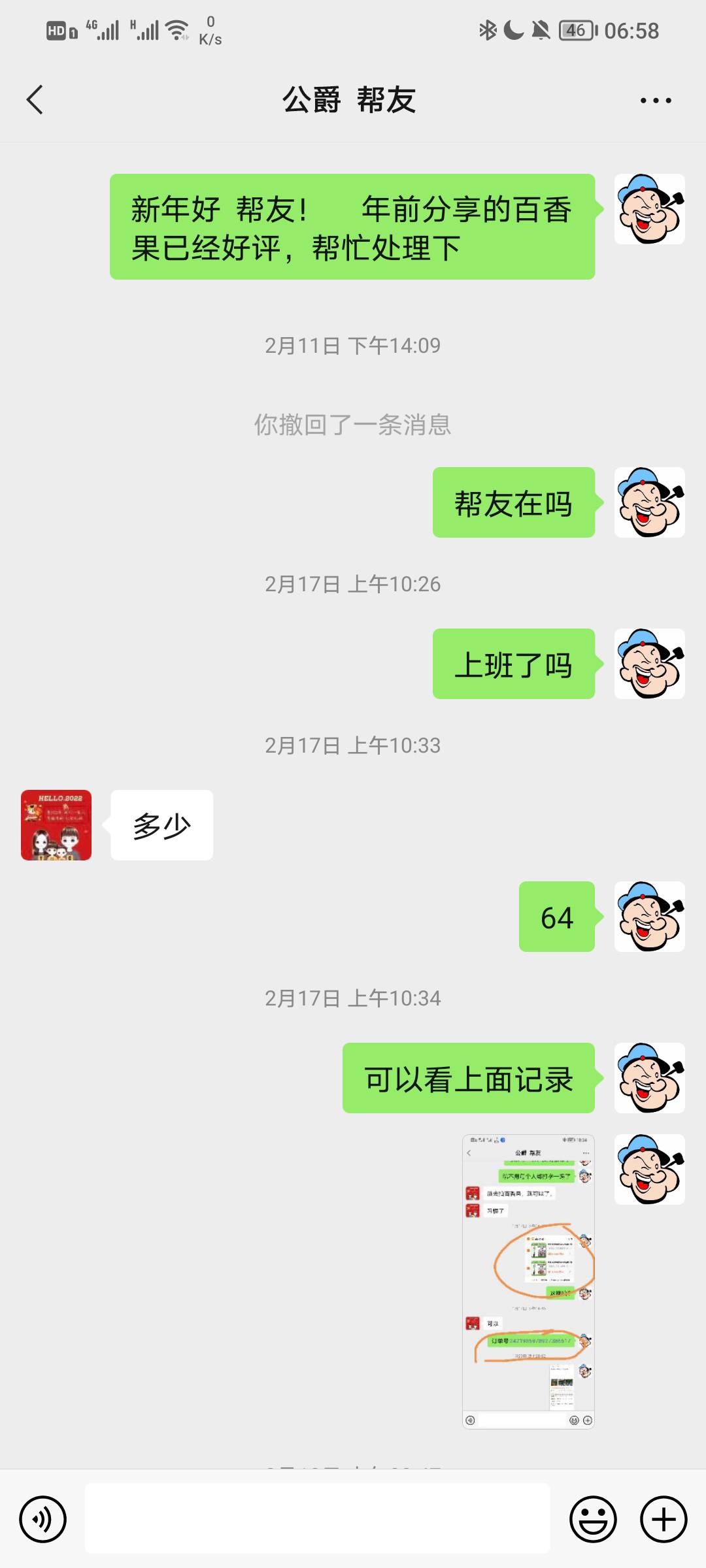This screenshot has width=706, height=1568.
Task: Open the contact's avatar beside 多少
Action: click(x=56, y=825)
